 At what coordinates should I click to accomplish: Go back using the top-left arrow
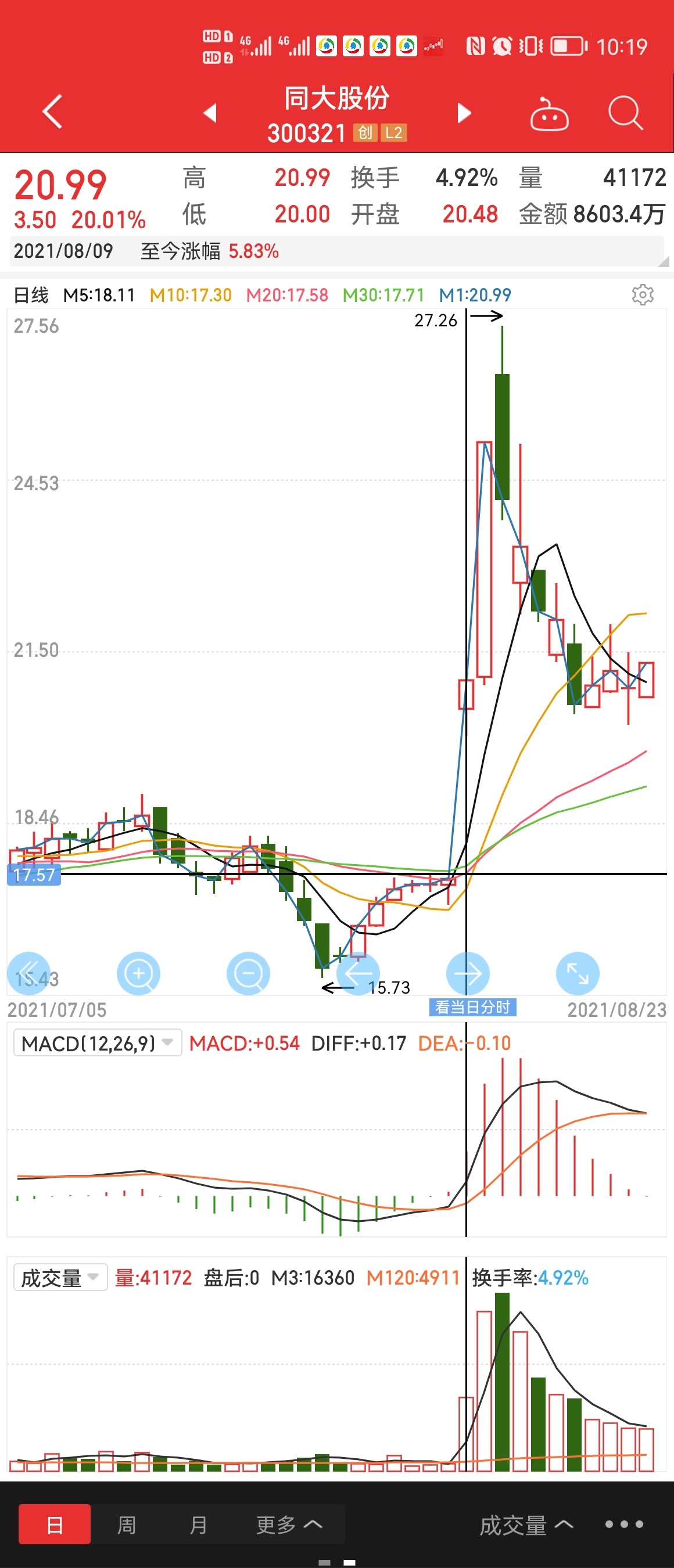tap(52, 112)
